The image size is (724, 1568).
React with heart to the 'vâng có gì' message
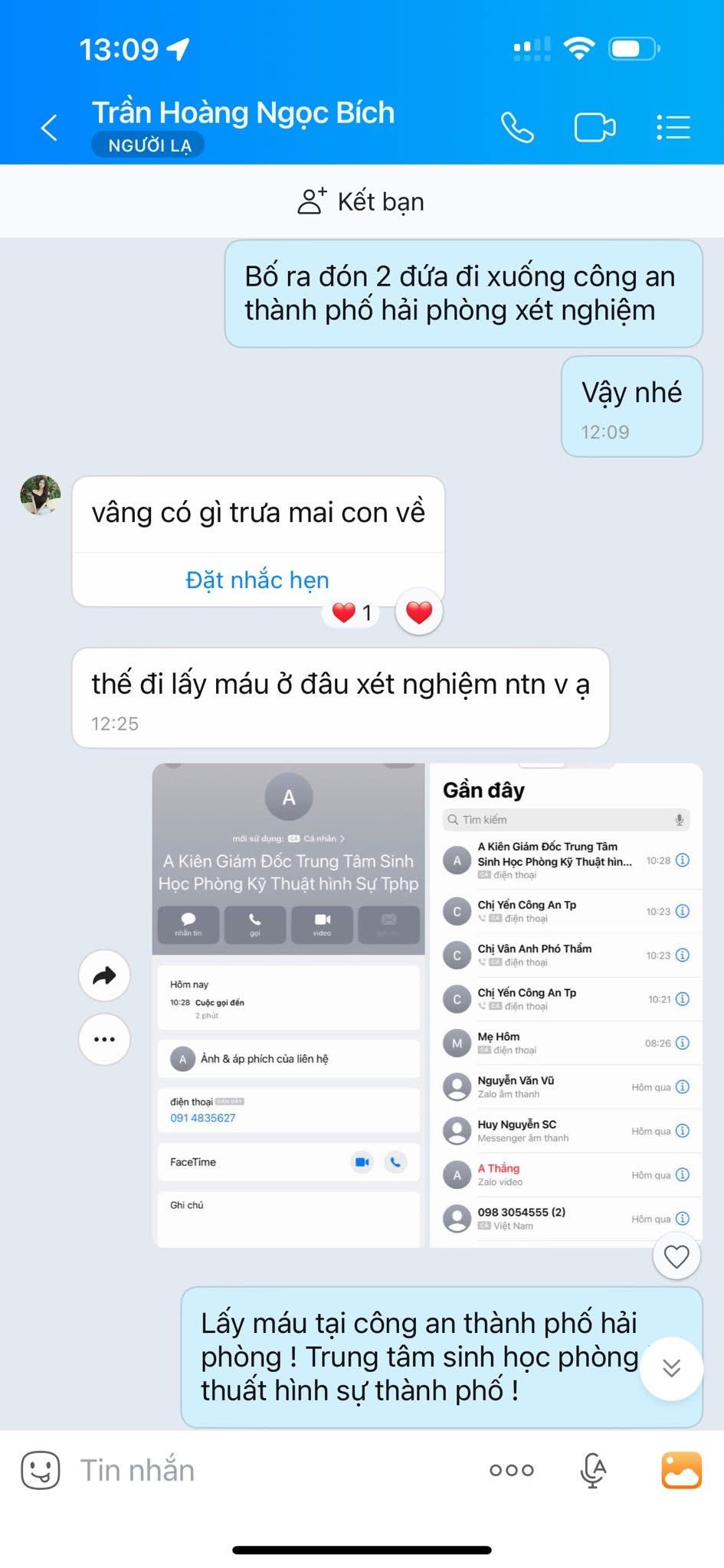[x=419, y=612]
